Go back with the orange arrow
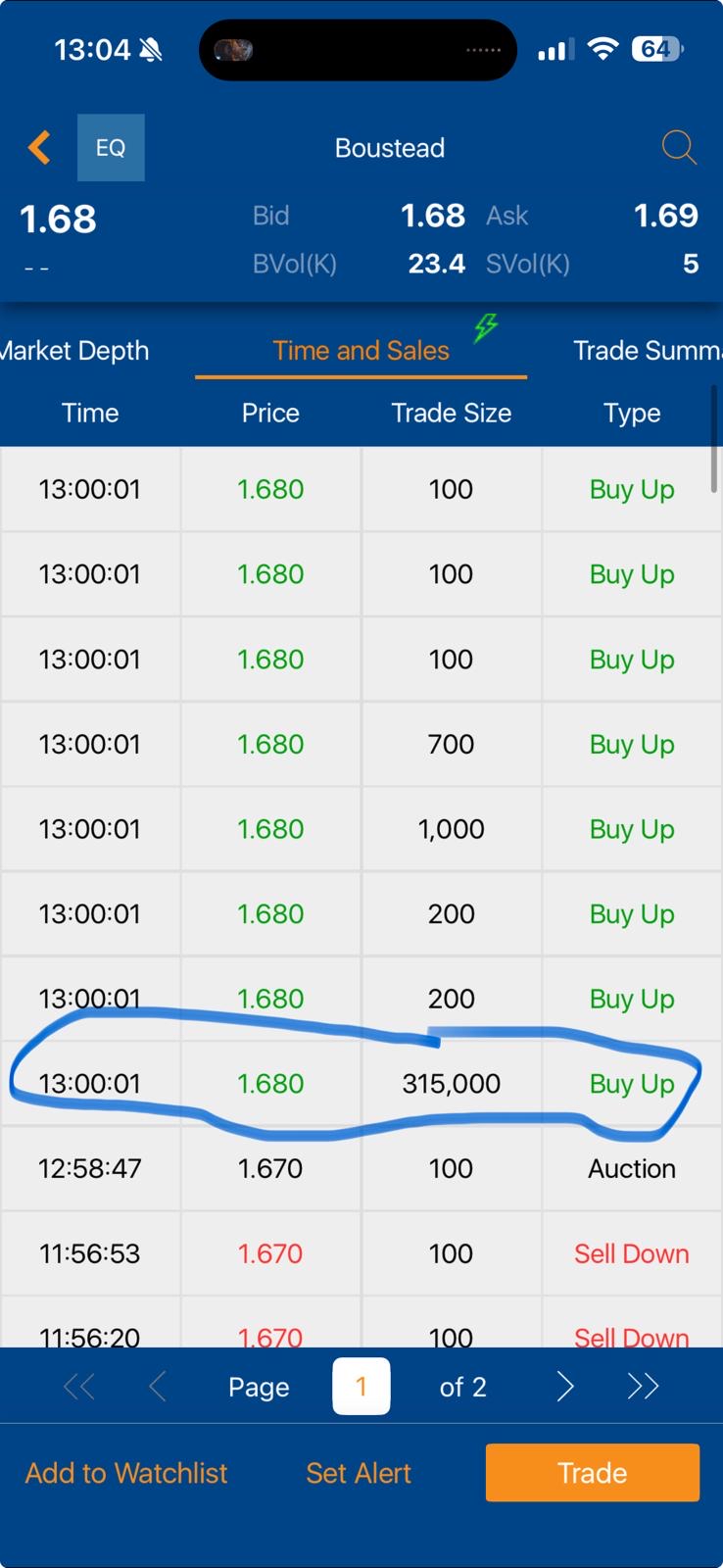The width and height of the screenshot is (723, 1568). pos(39,148)
